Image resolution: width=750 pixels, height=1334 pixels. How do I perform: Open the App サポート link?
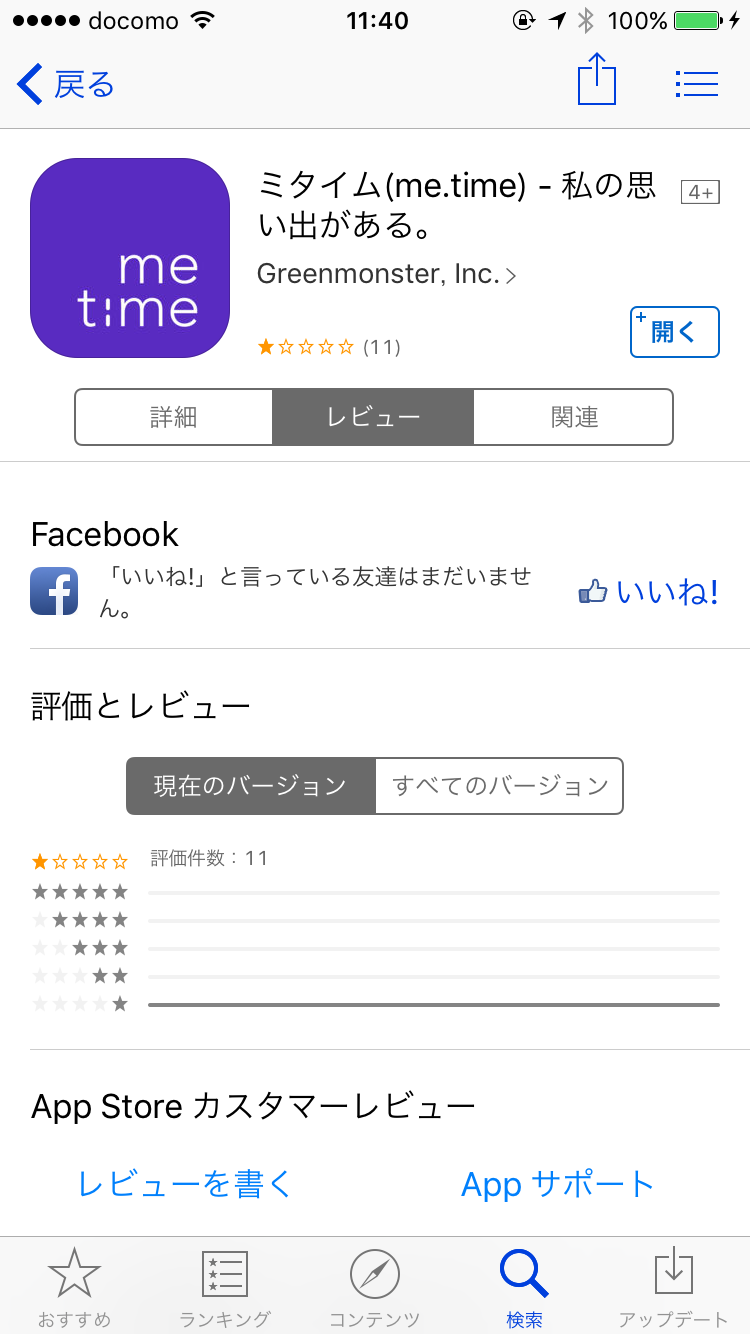tap(557, 1184)
